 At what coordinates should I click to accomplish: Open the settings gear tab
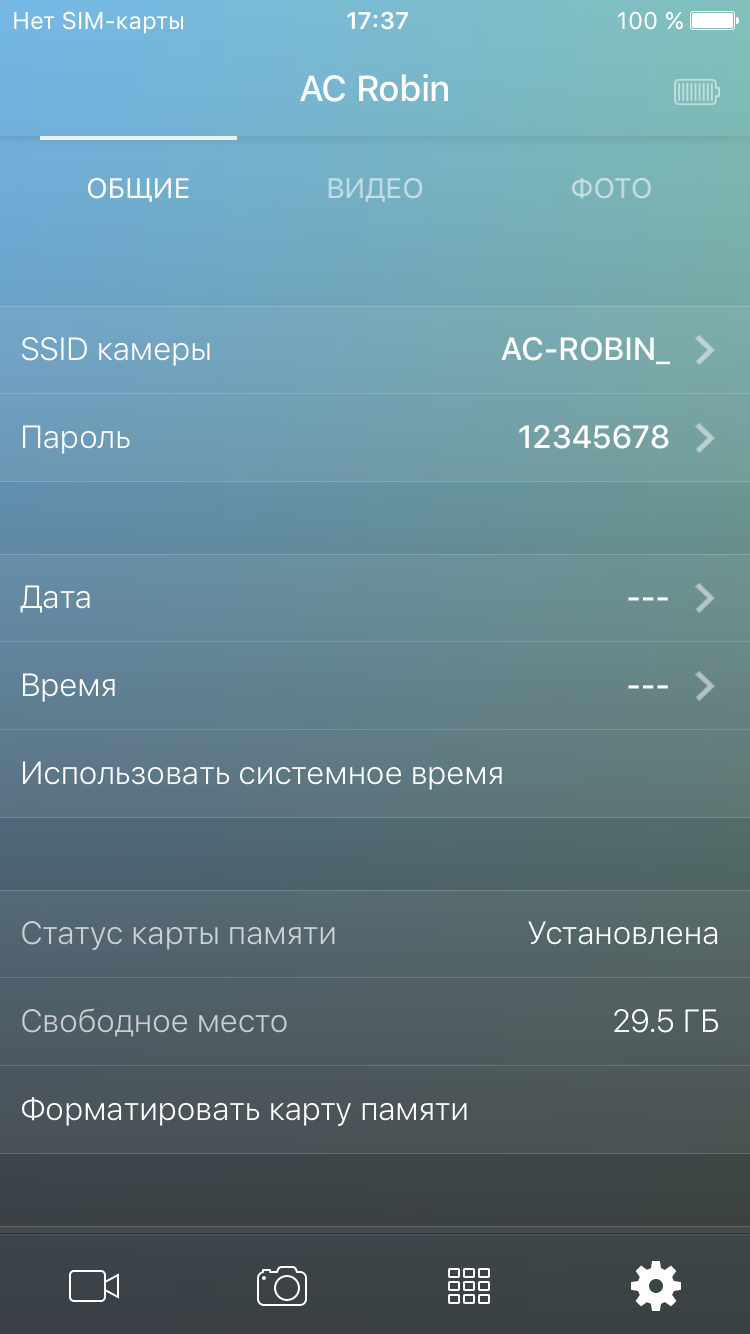(x=656, y=1286)
